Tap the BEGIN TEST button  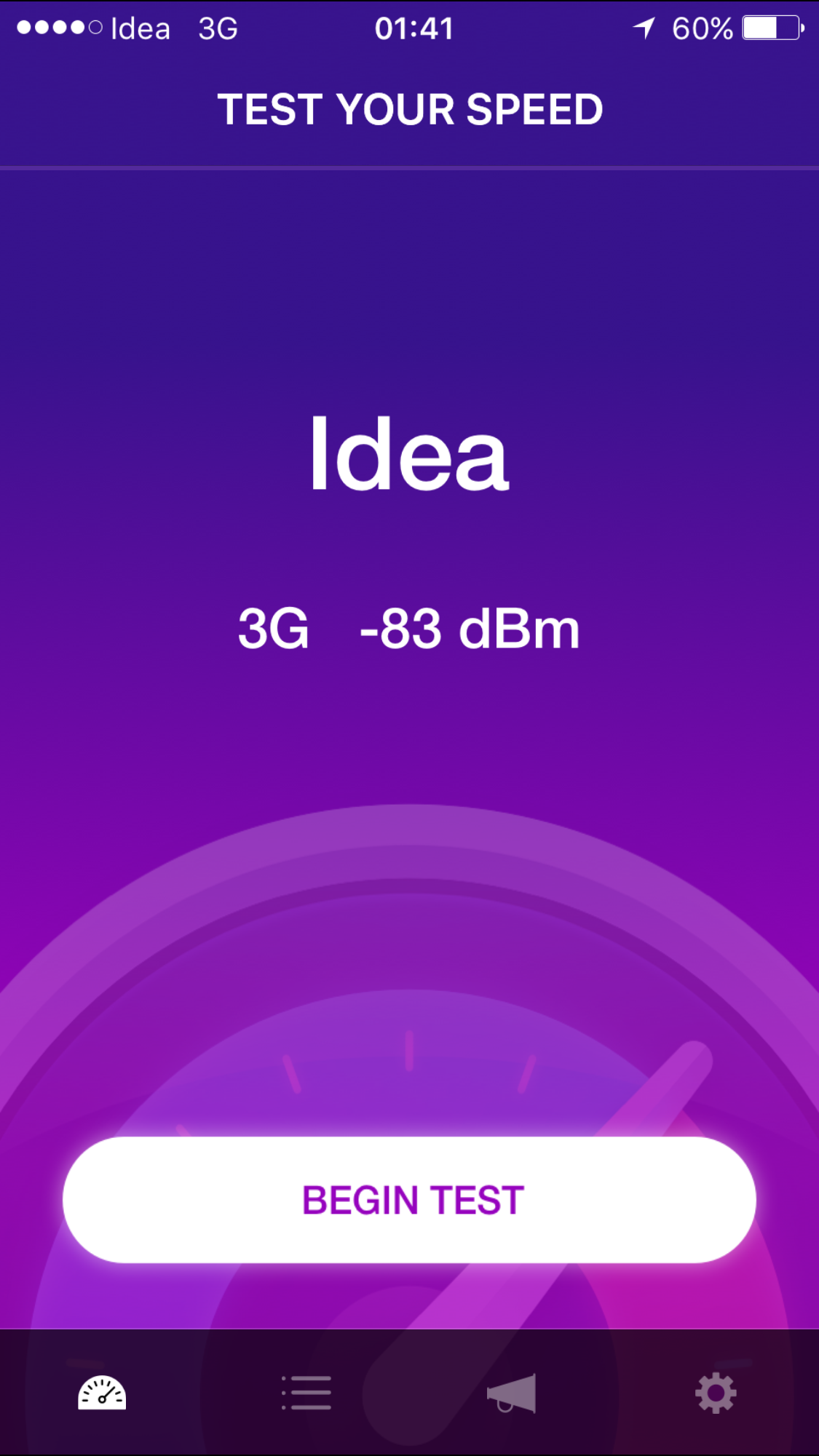tap(409, 1199)
